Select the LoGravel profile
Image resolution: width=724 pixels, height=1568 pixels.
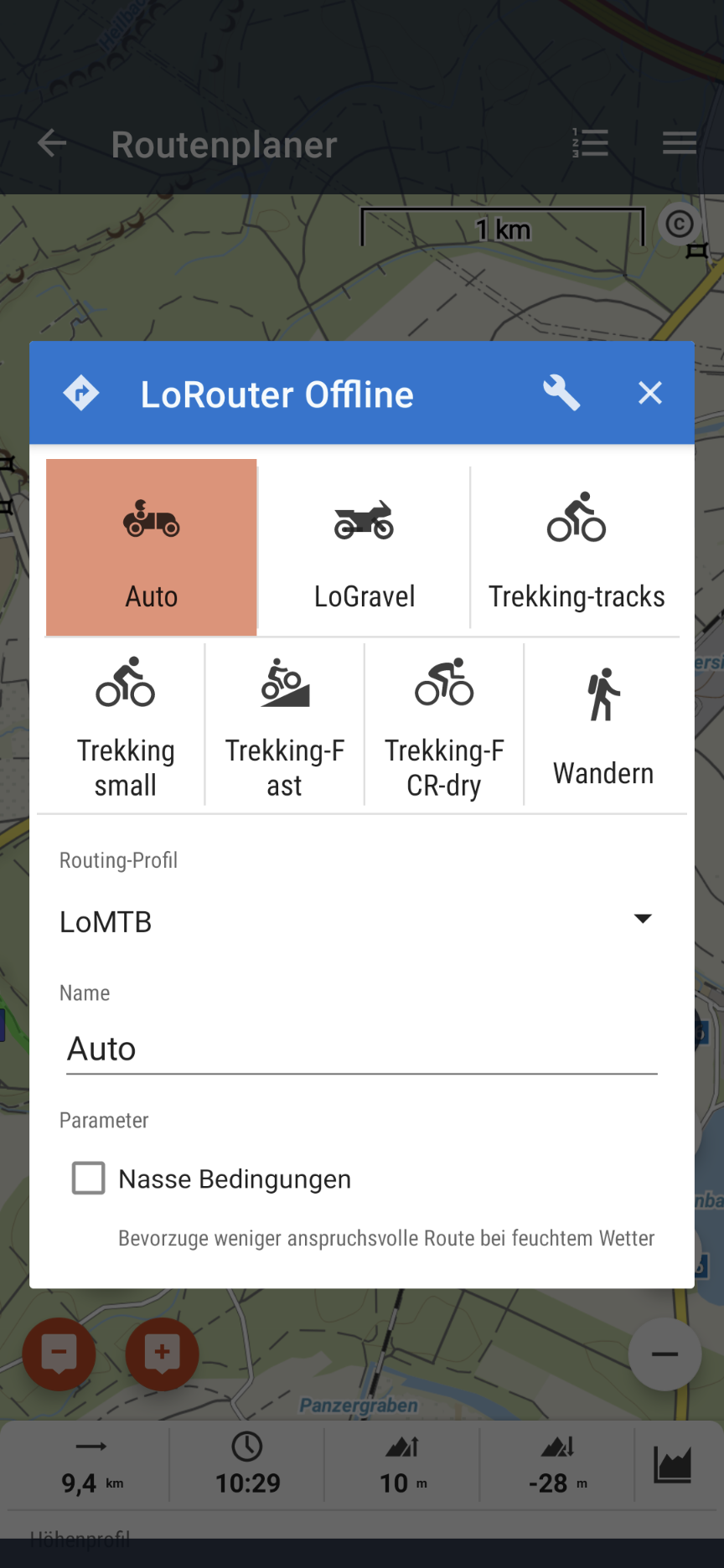point(364,547)
